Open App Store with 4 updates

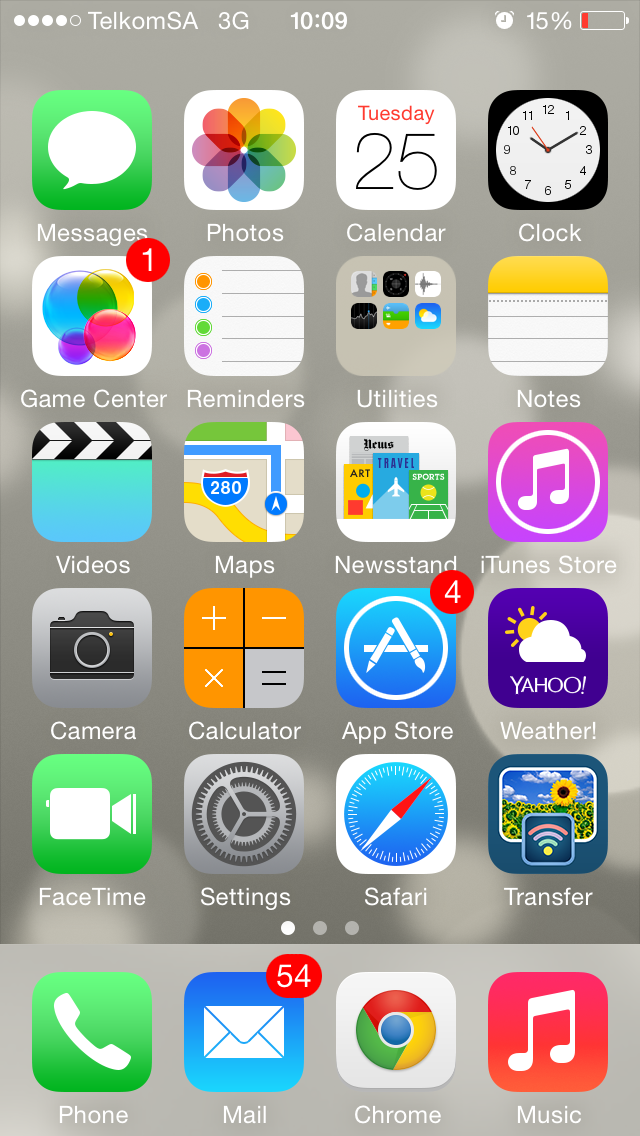click(396, 648)
